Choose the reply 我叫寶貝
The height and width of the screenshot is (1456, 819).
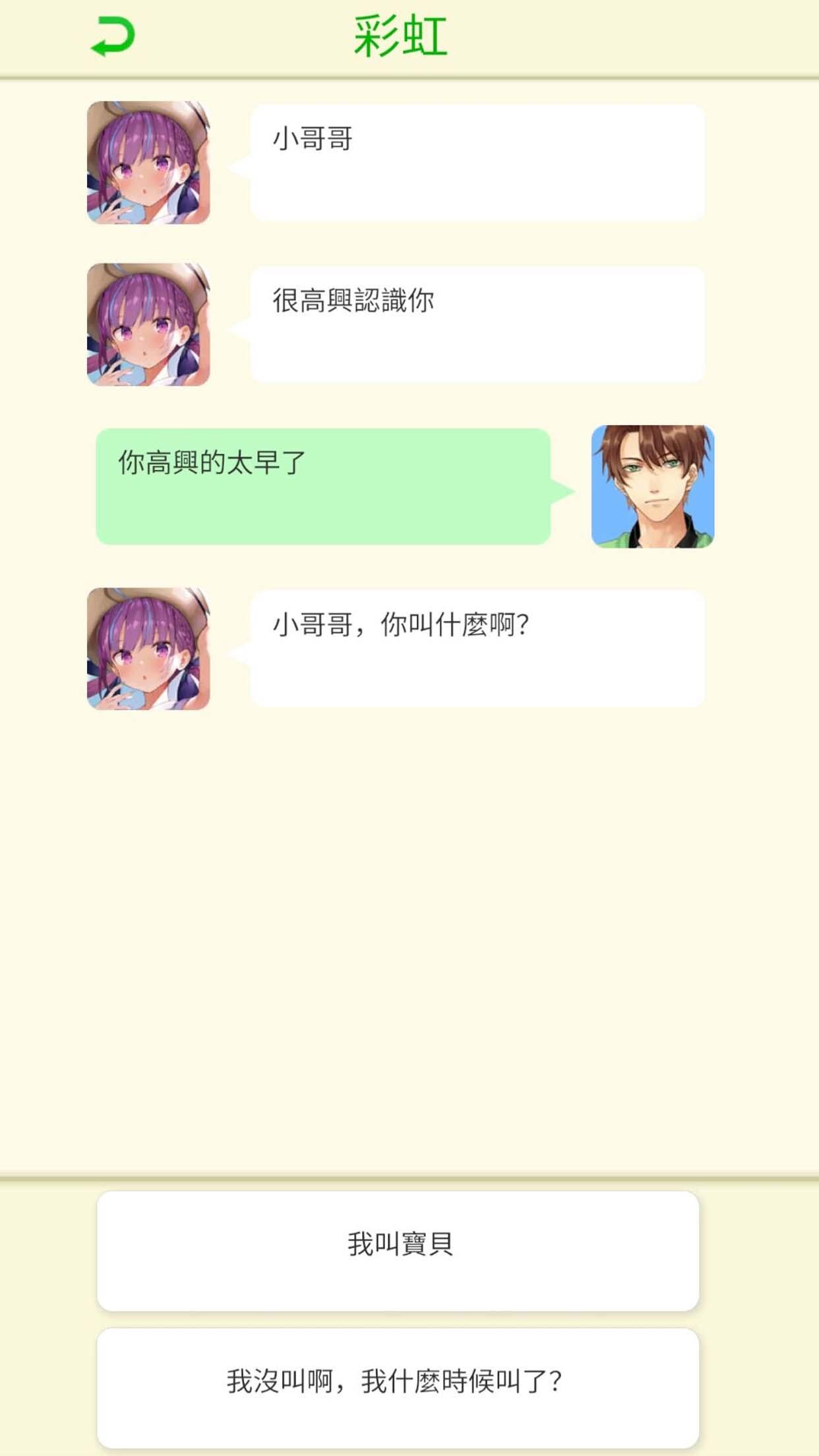(398, 1250)
